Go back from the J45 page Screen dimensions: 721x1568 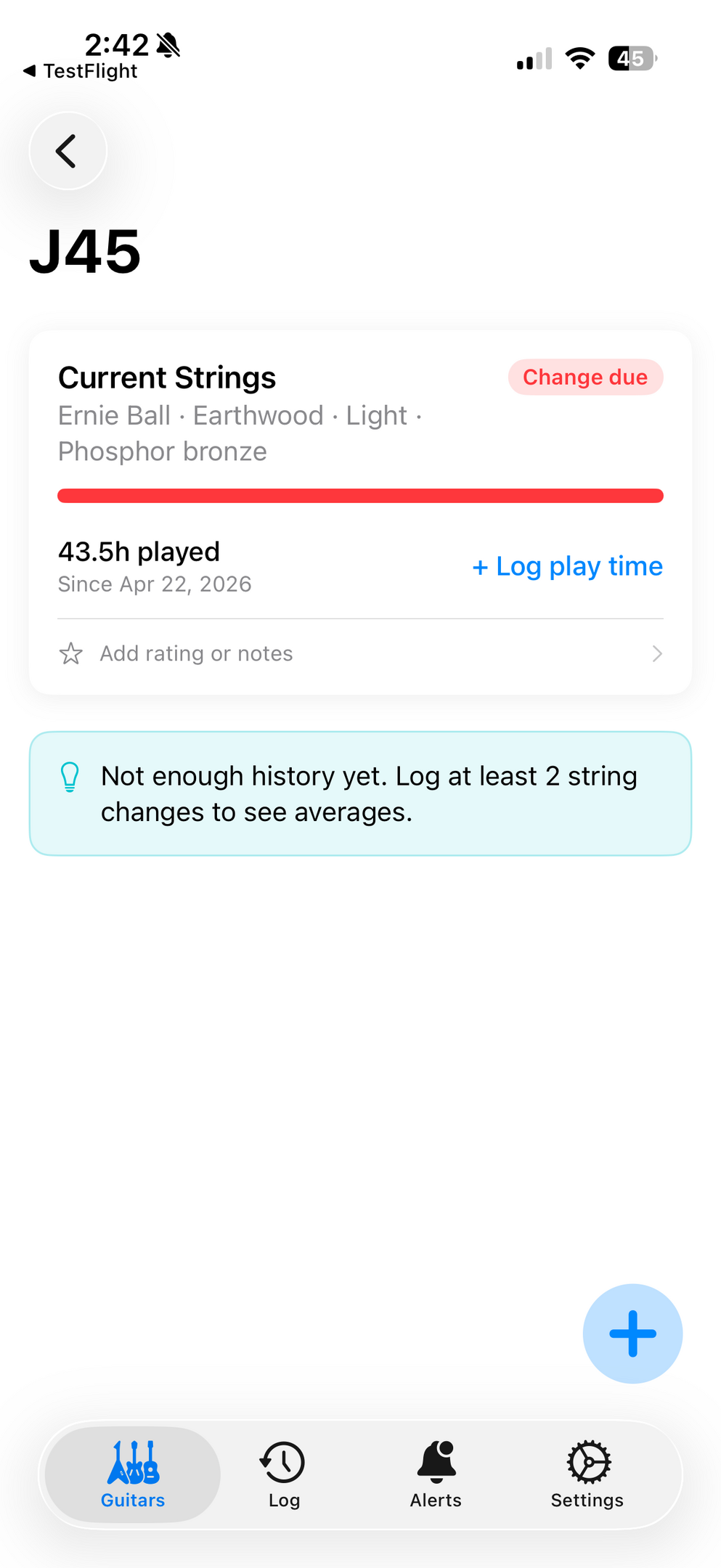tap(68, 151)
